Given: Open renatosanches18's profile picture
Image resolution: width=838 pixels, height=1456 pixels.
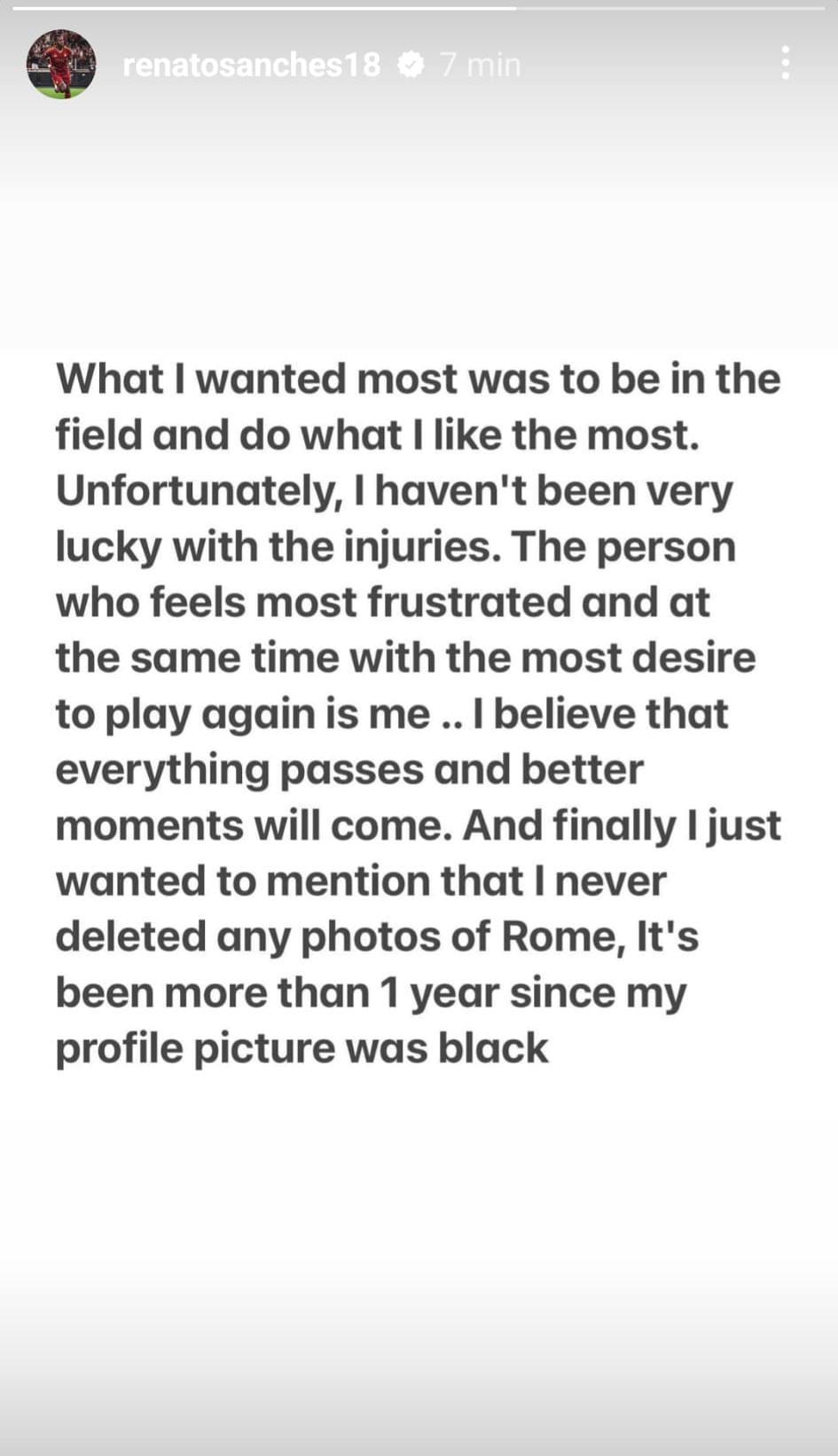Looking at the screenshot, I should click(x=60, y=65).
